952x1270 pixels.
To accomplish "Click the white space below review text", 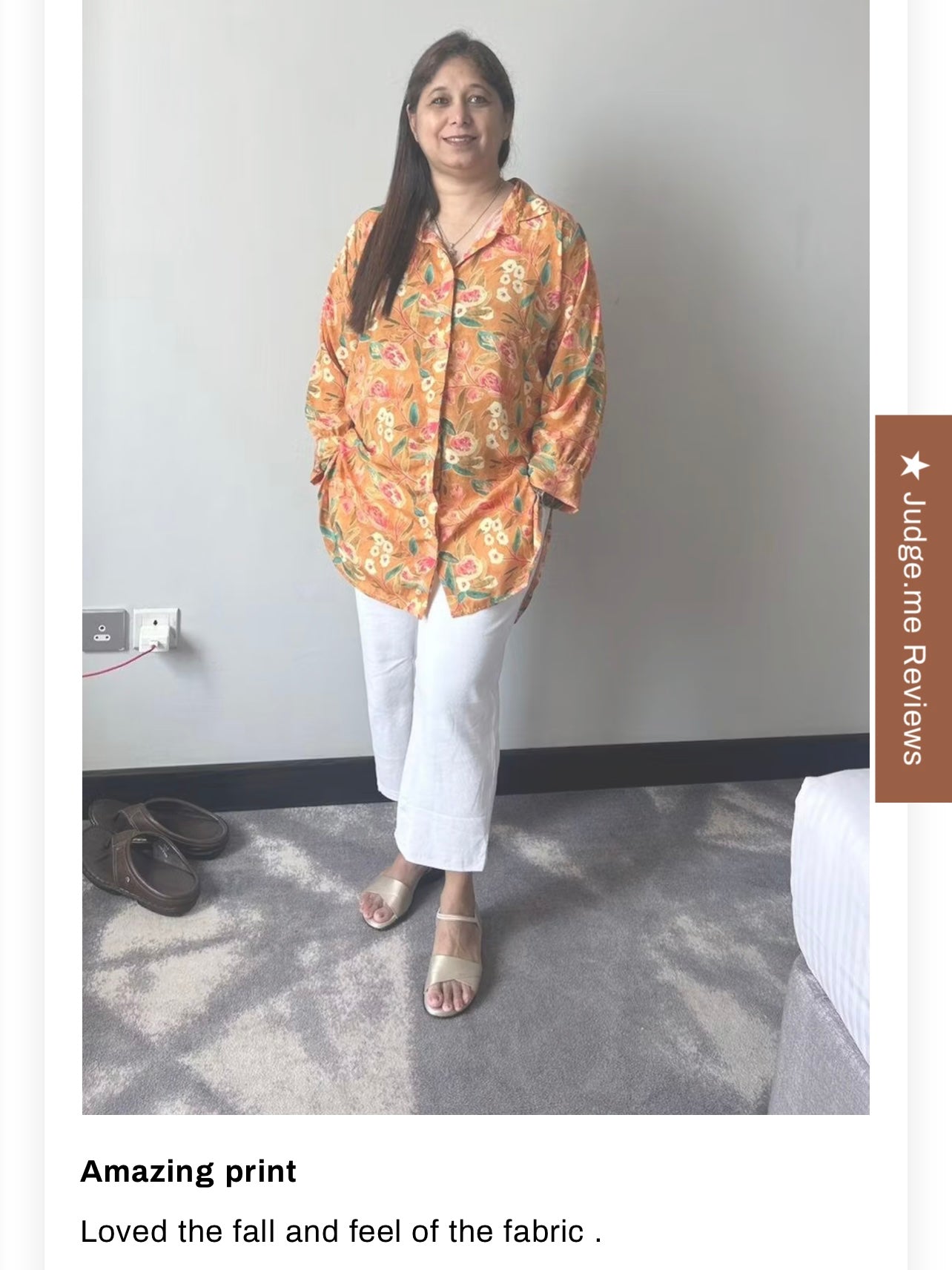I will 475,1261.
